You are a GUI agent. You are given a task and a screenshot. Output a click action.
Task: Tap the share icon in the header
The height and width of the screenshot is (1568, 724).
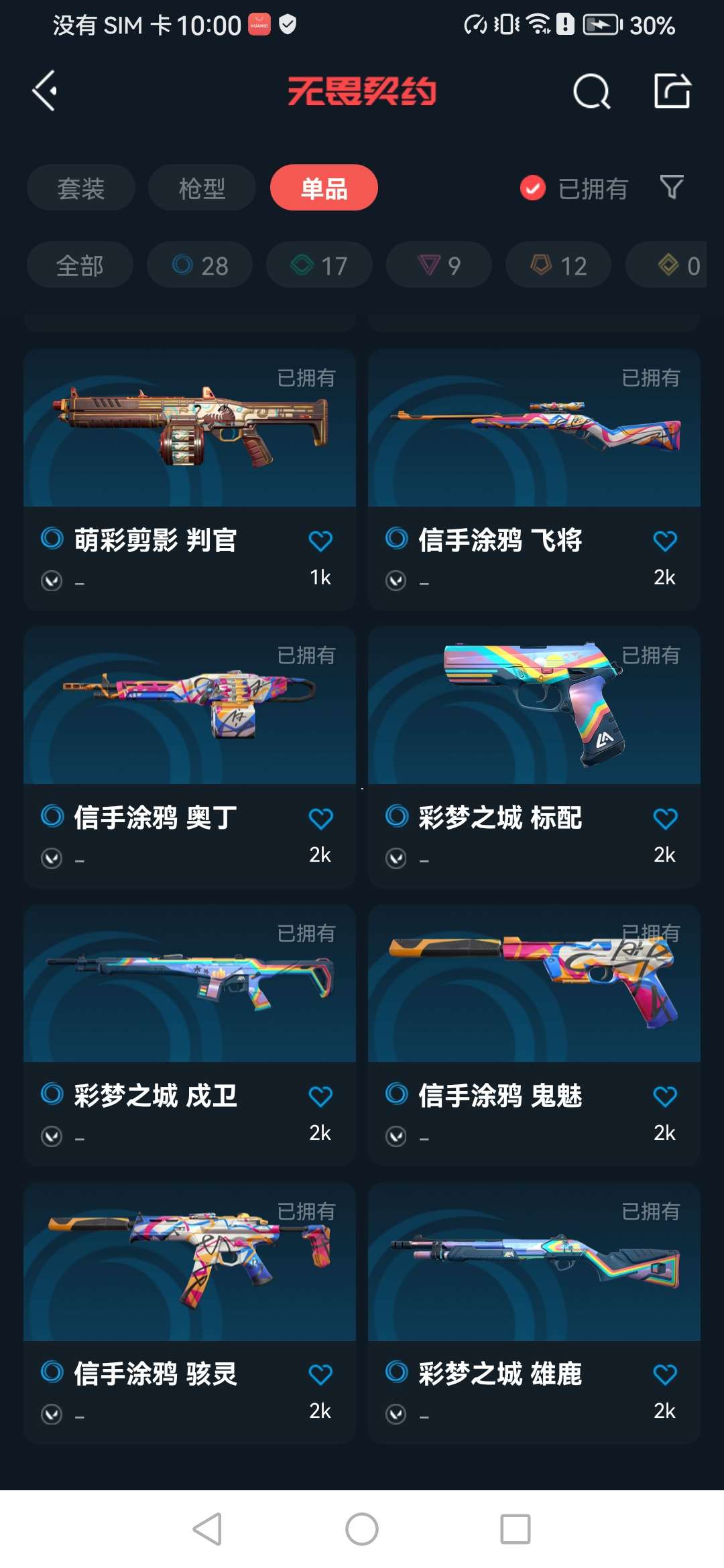pyautogui.click(x=672, y=91)
